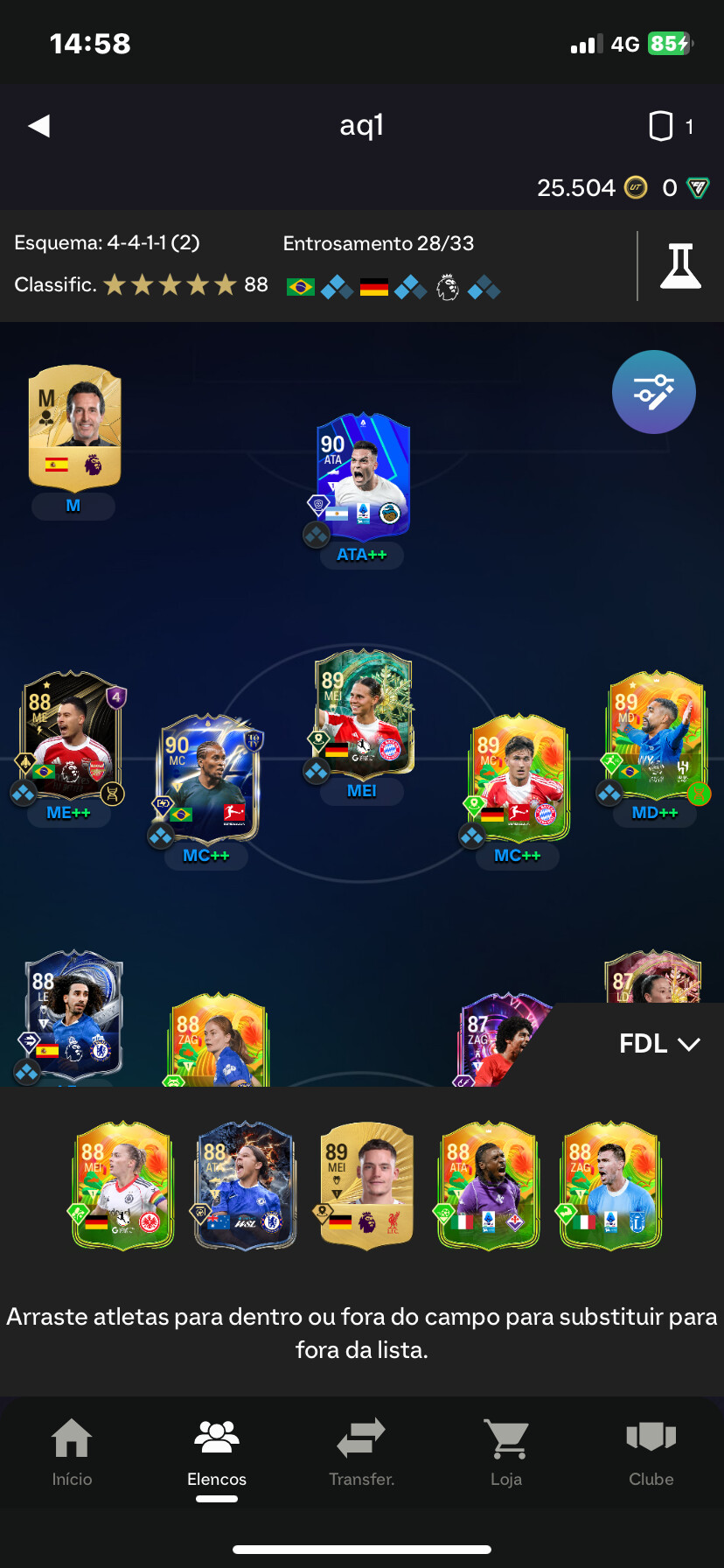Open the squad chemistry lab flask icon
Image resolution: width=724 pixels, height=1568 pixels.
pyautogui.click(x=680, y=266)
